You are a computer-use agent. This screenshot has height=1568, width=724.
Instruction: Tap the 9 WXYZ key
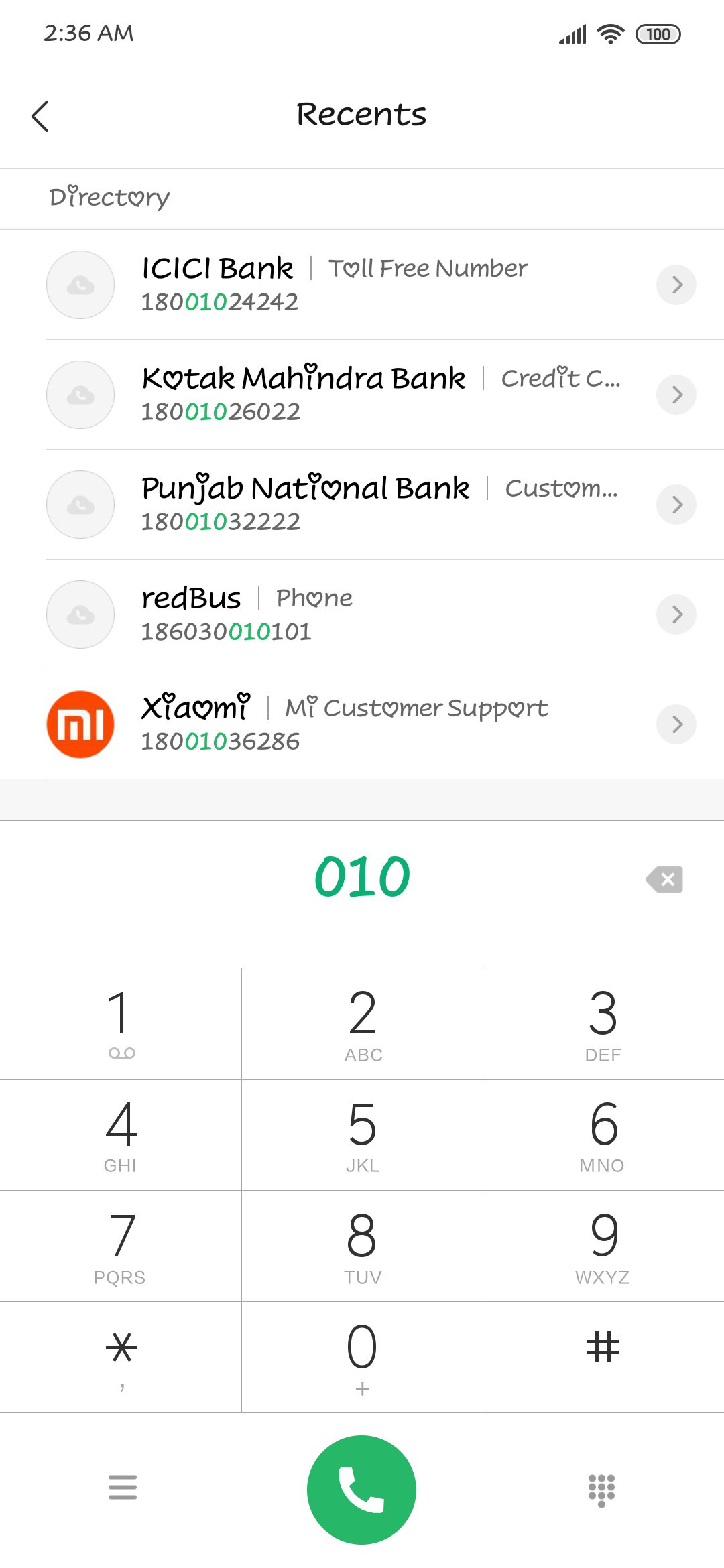tap(603, 1246)
